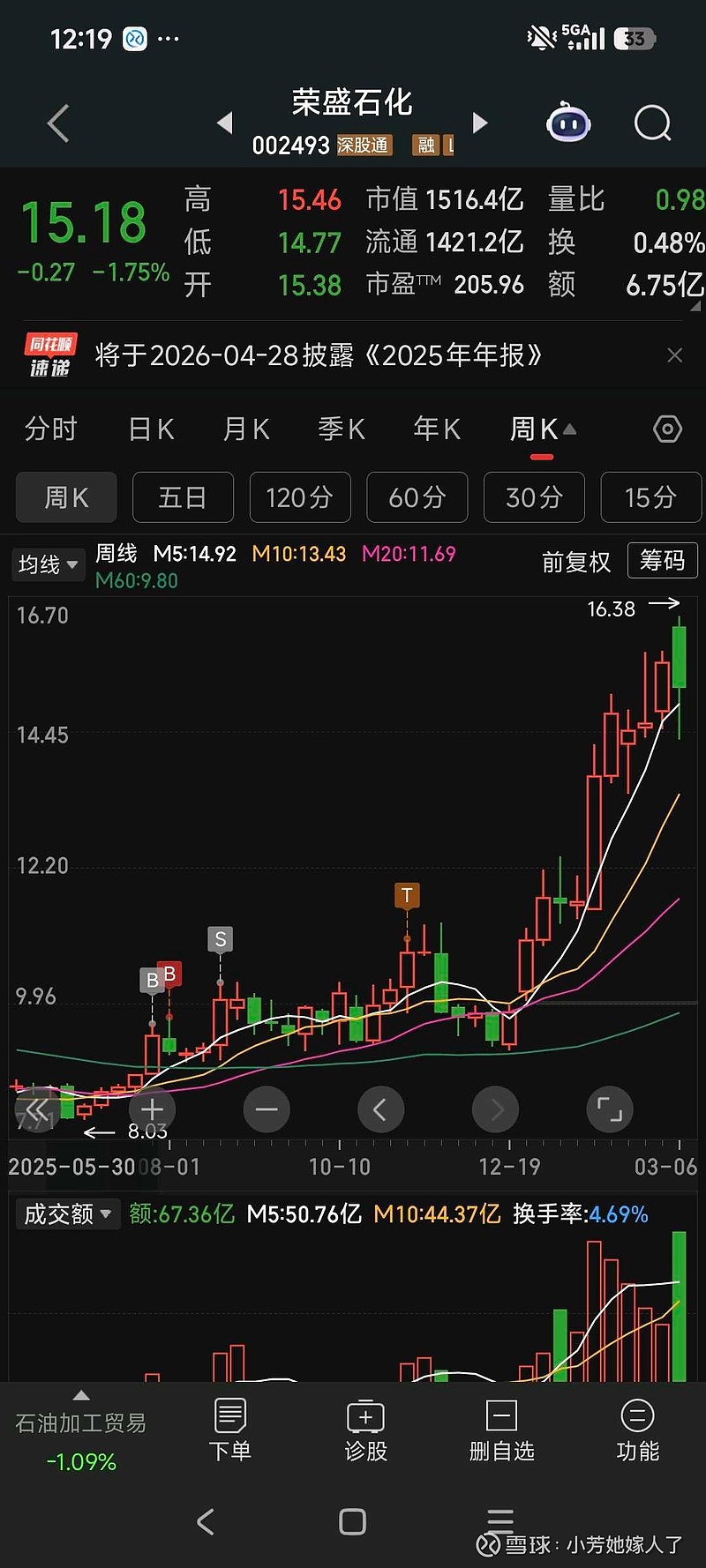This screenshot has height=1568, width=706.
Task: Expand the 均线 indicator dropdown
Action: [x=48, y=564]
